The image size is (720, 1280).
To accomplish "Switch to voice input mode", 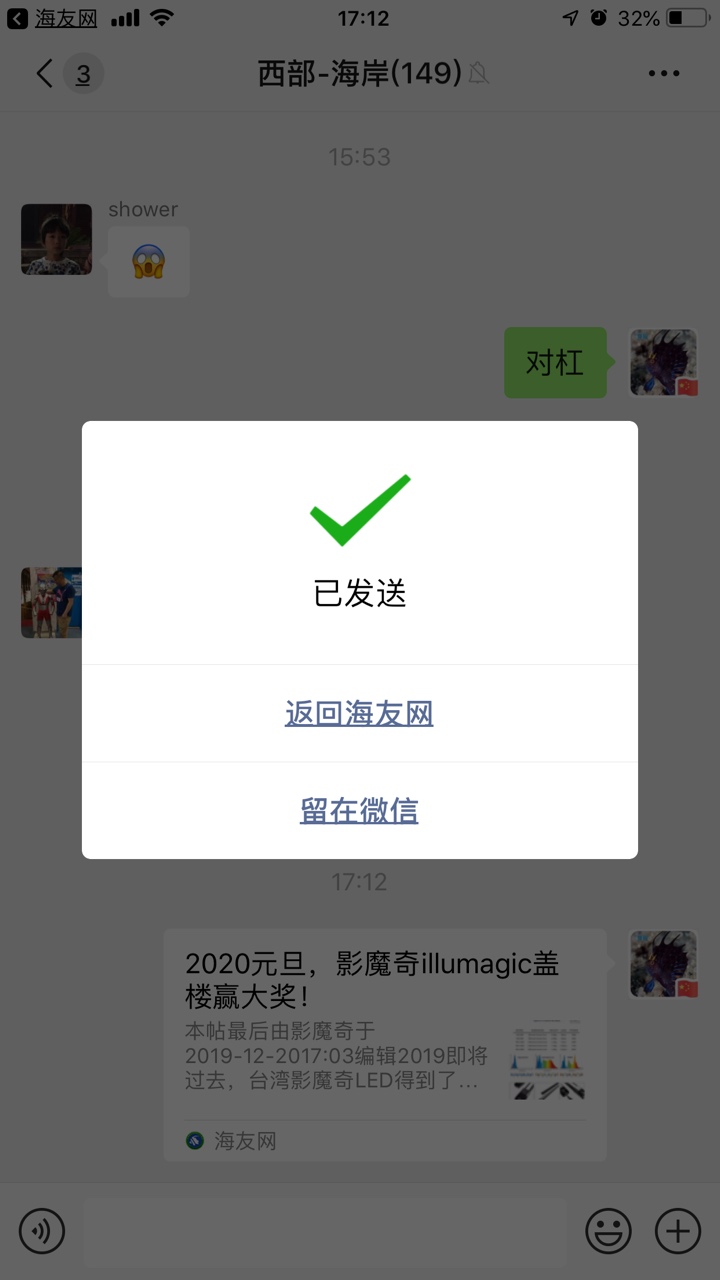I will 42,1230.
